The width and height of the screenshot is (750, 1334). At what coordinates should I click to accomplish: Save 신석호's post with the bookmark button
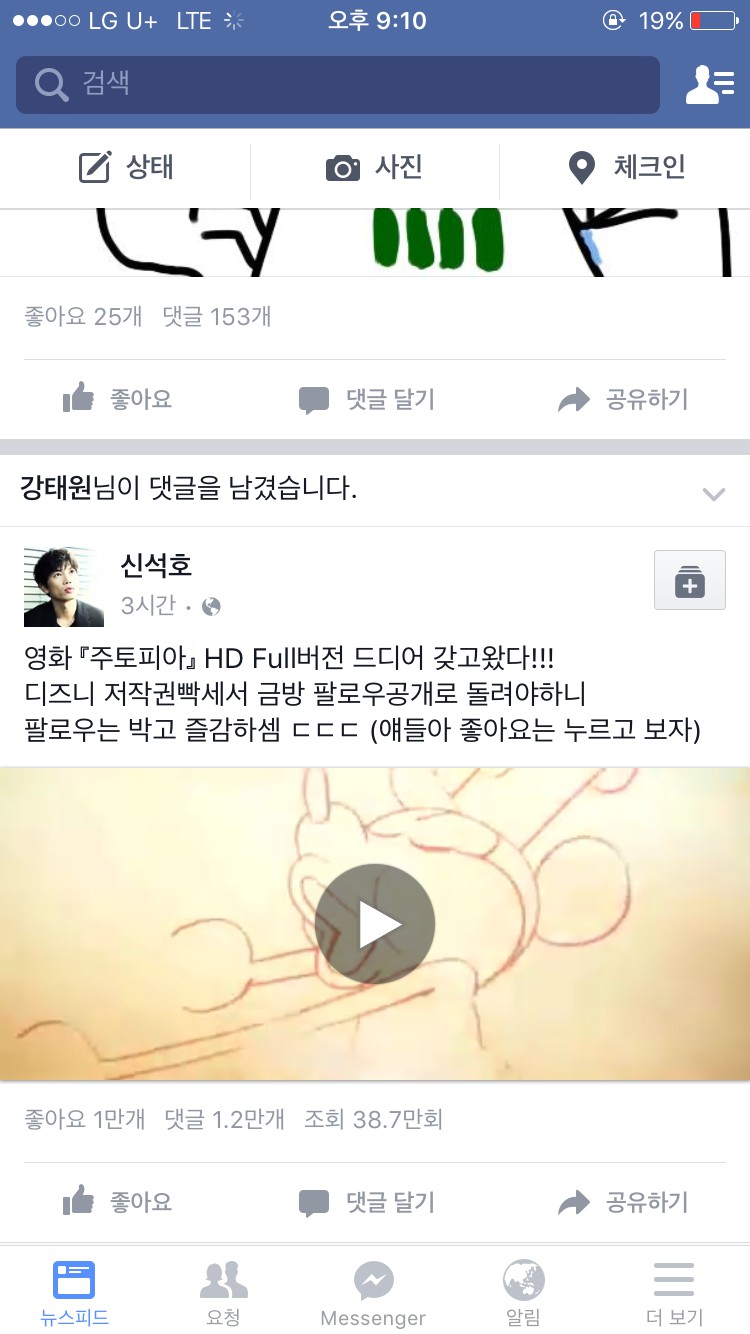pyautogui.click(x=689, y=580)
